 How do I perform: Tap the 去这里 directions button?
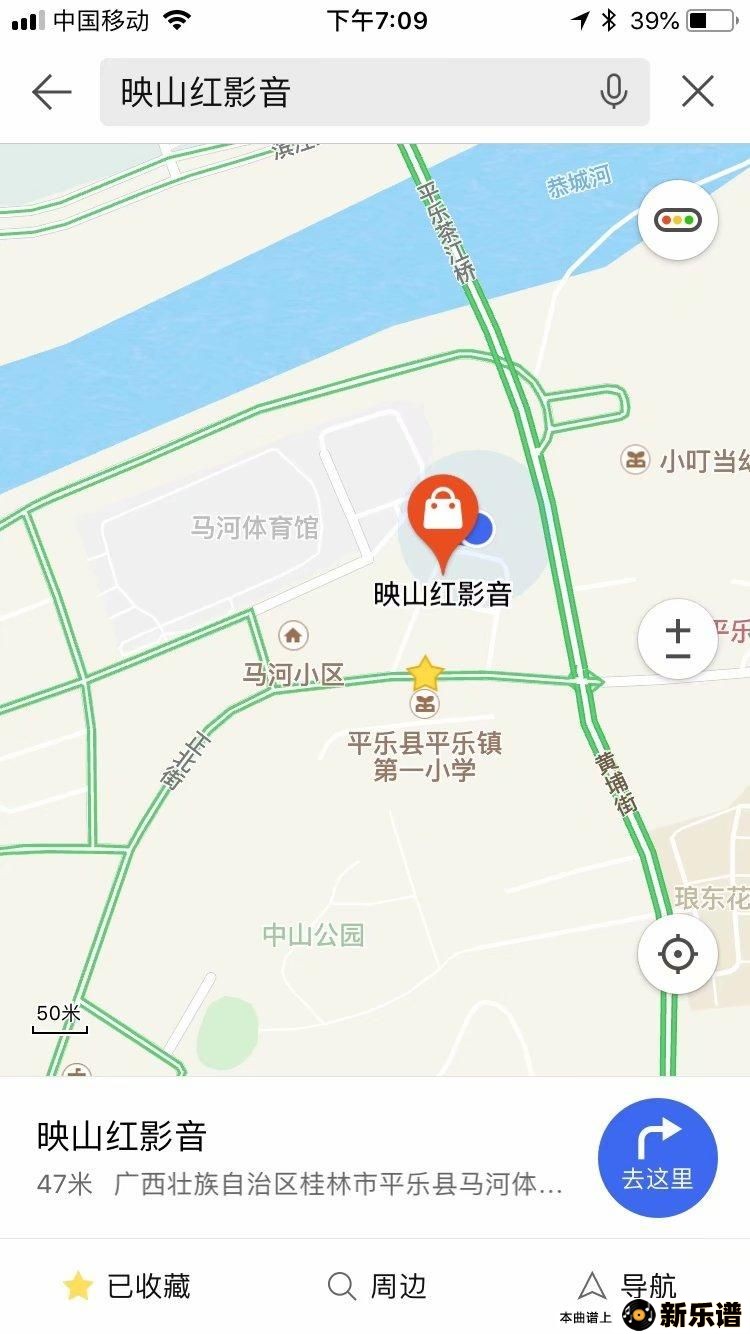point(657,1157)
